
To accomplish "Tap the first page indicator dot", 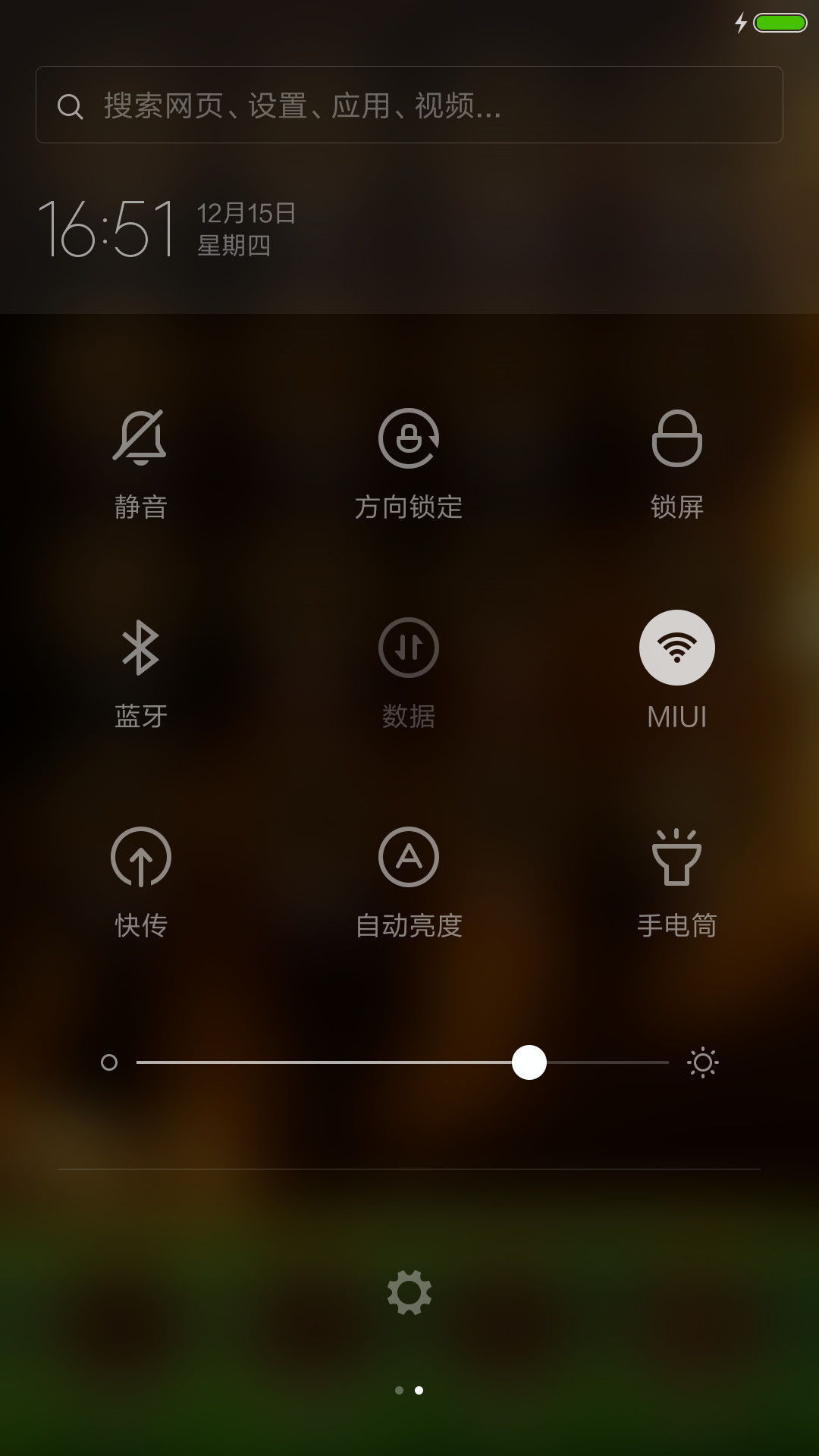I will tap(399, 1390).
